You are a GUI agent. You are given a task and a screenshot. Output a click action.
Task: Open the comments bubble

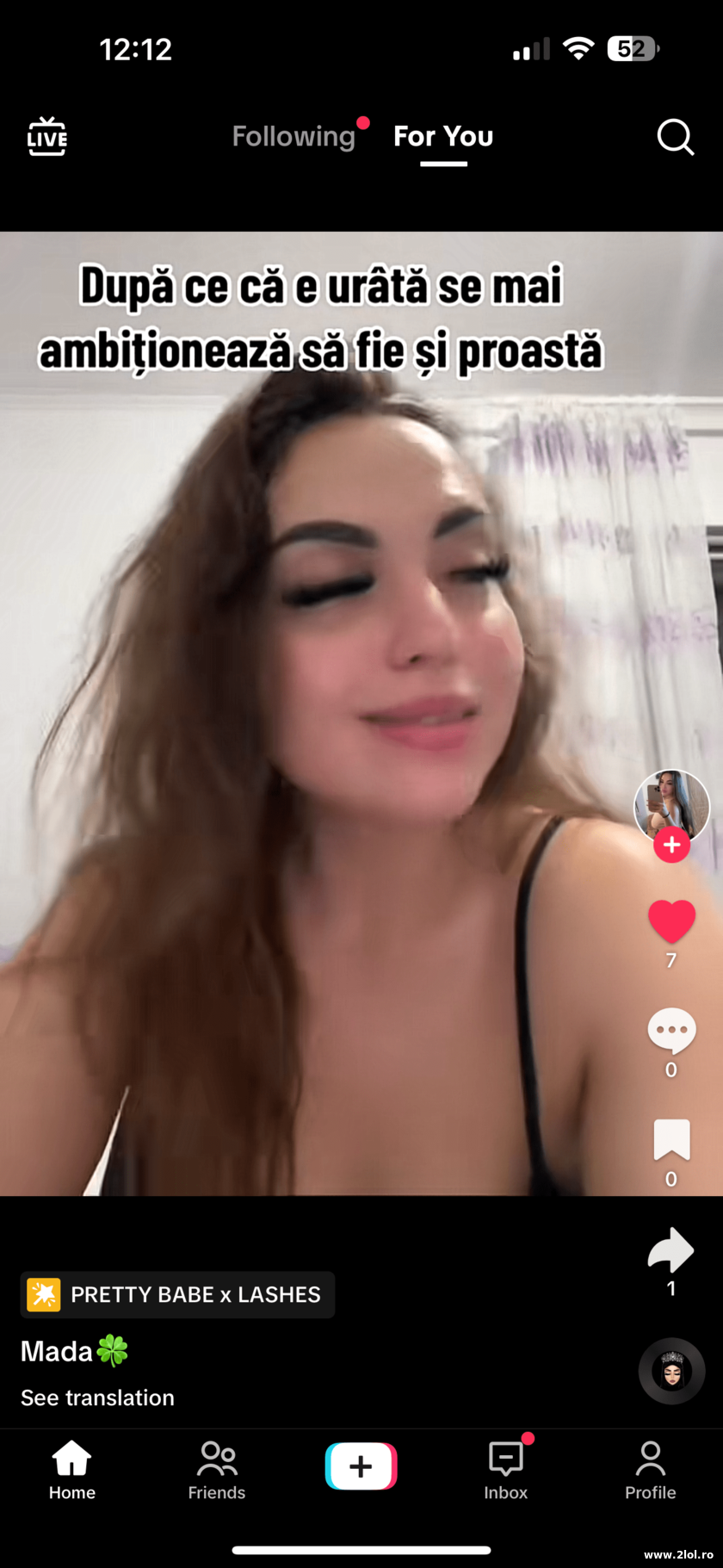tap(671, 1030)
